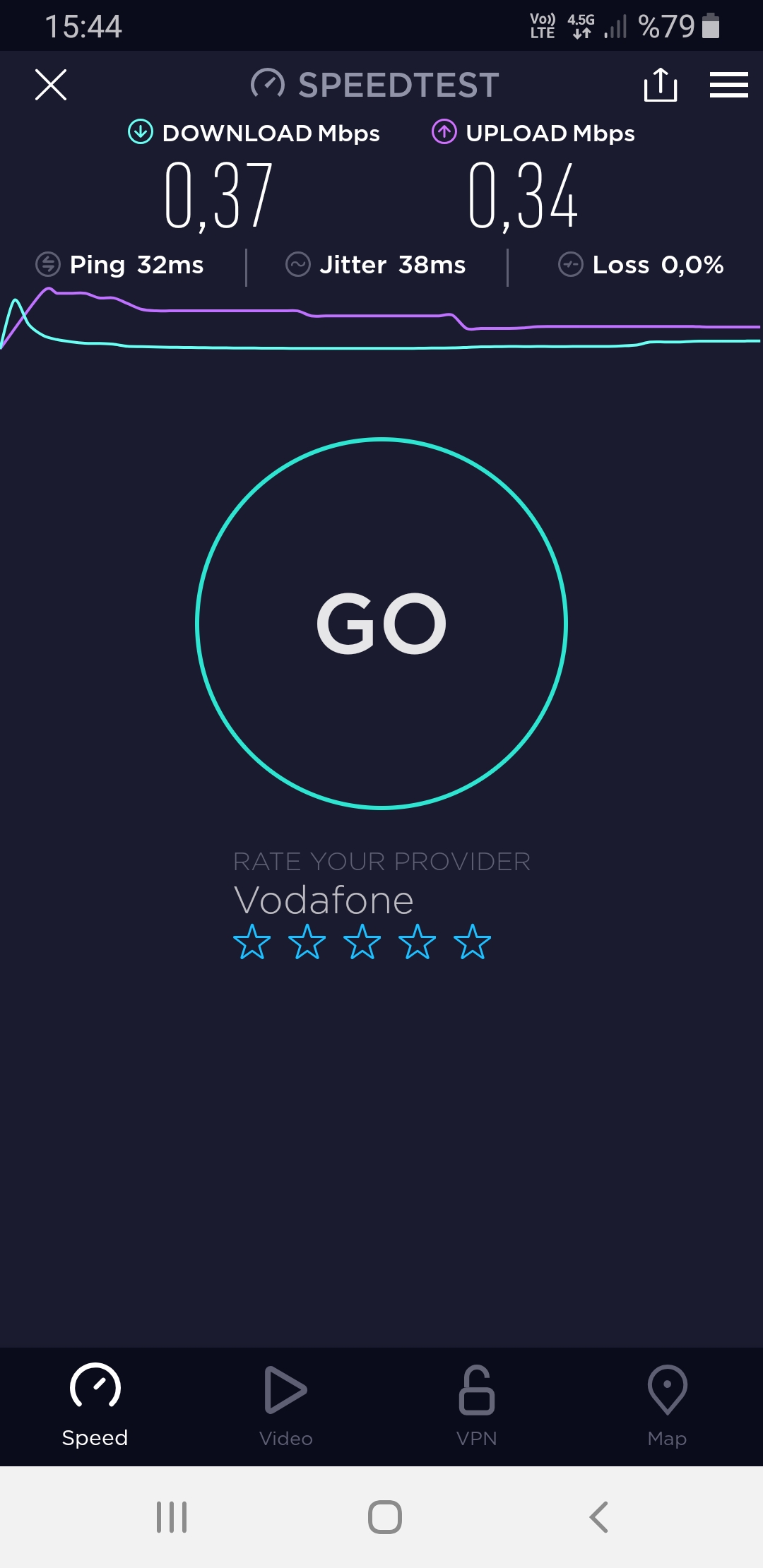Share the speed test result
This screenshot has height=1568, width=763.
click(661, 85)
